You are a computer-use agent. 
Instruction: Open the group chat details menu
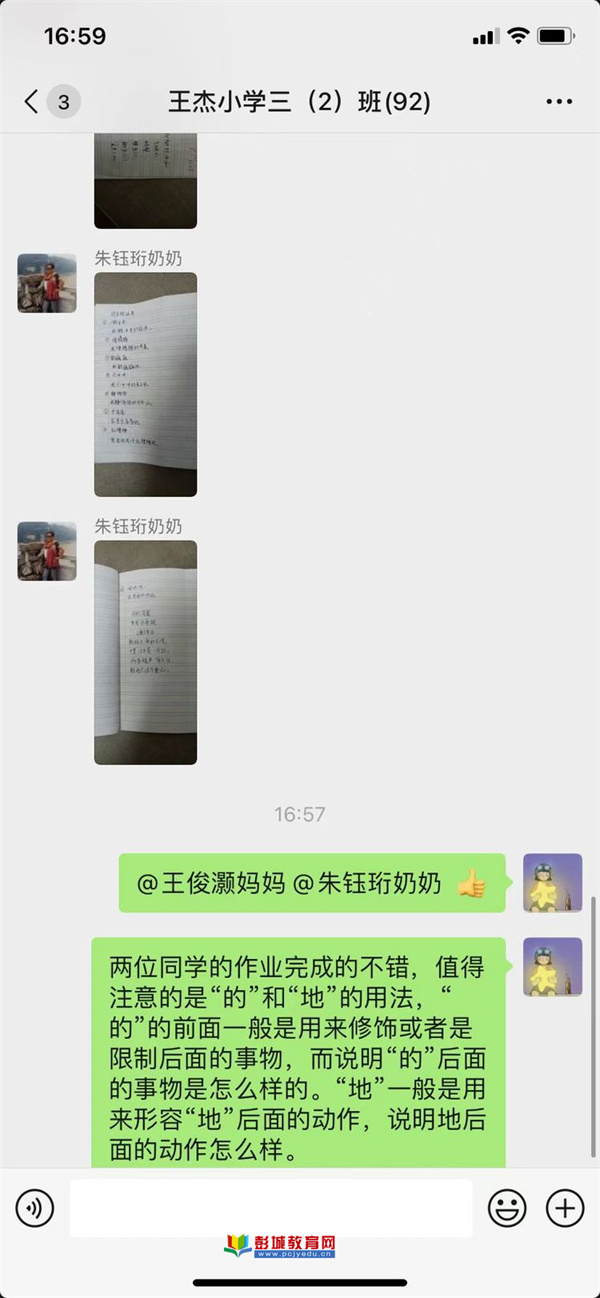(x=558, y=102)
